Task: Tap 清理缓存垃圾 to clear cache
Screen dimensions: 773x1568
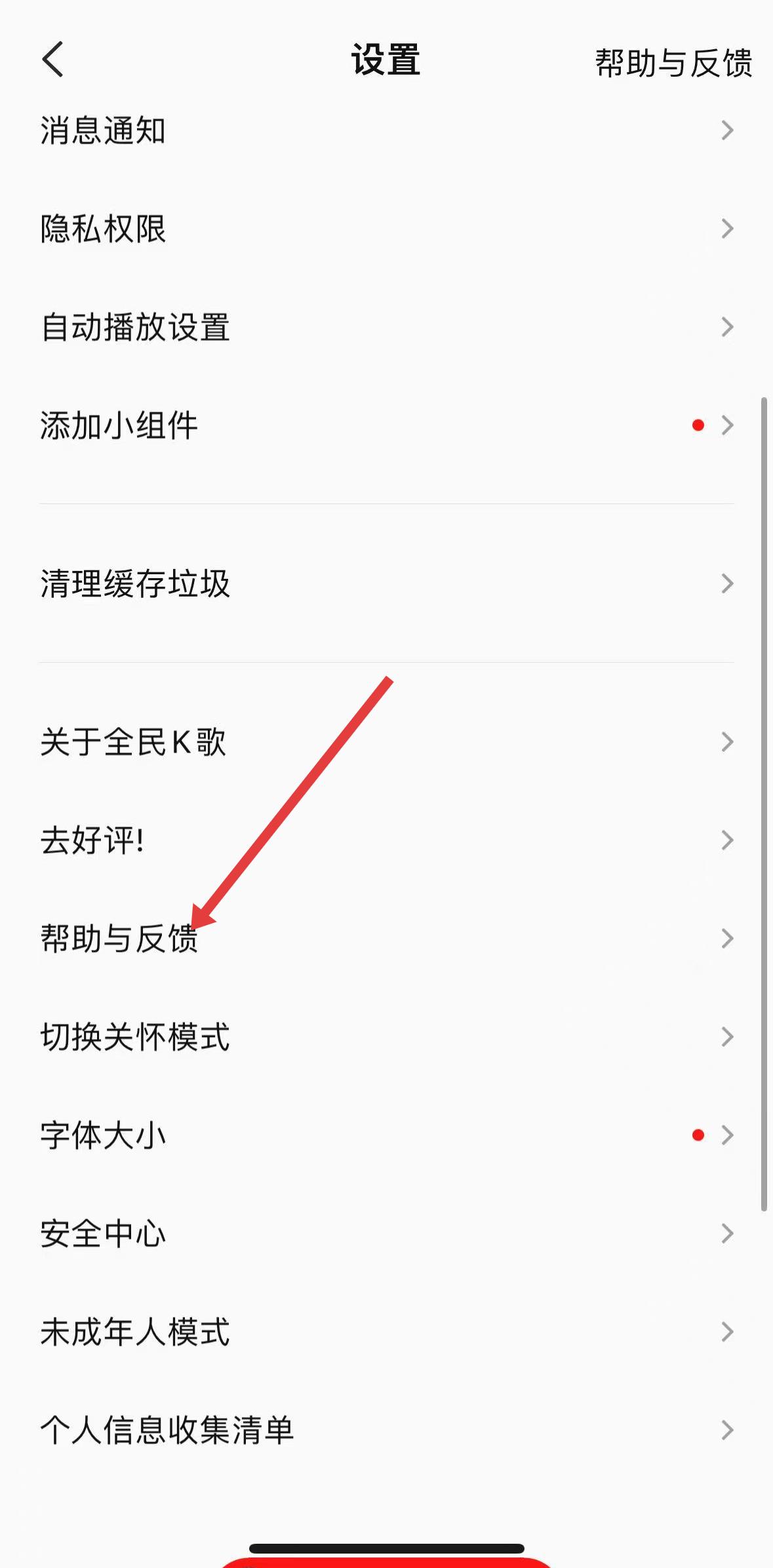Action: (386, 583)
